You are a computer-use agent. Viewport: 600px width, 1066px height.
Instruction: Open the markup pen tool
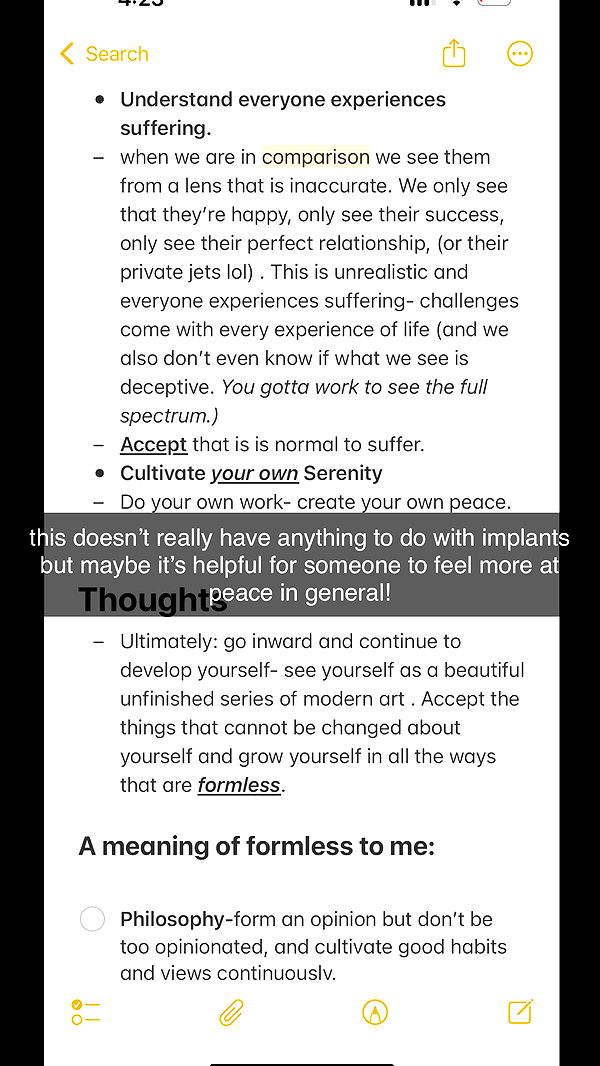pyautogui.click(x=375, y=1012)
